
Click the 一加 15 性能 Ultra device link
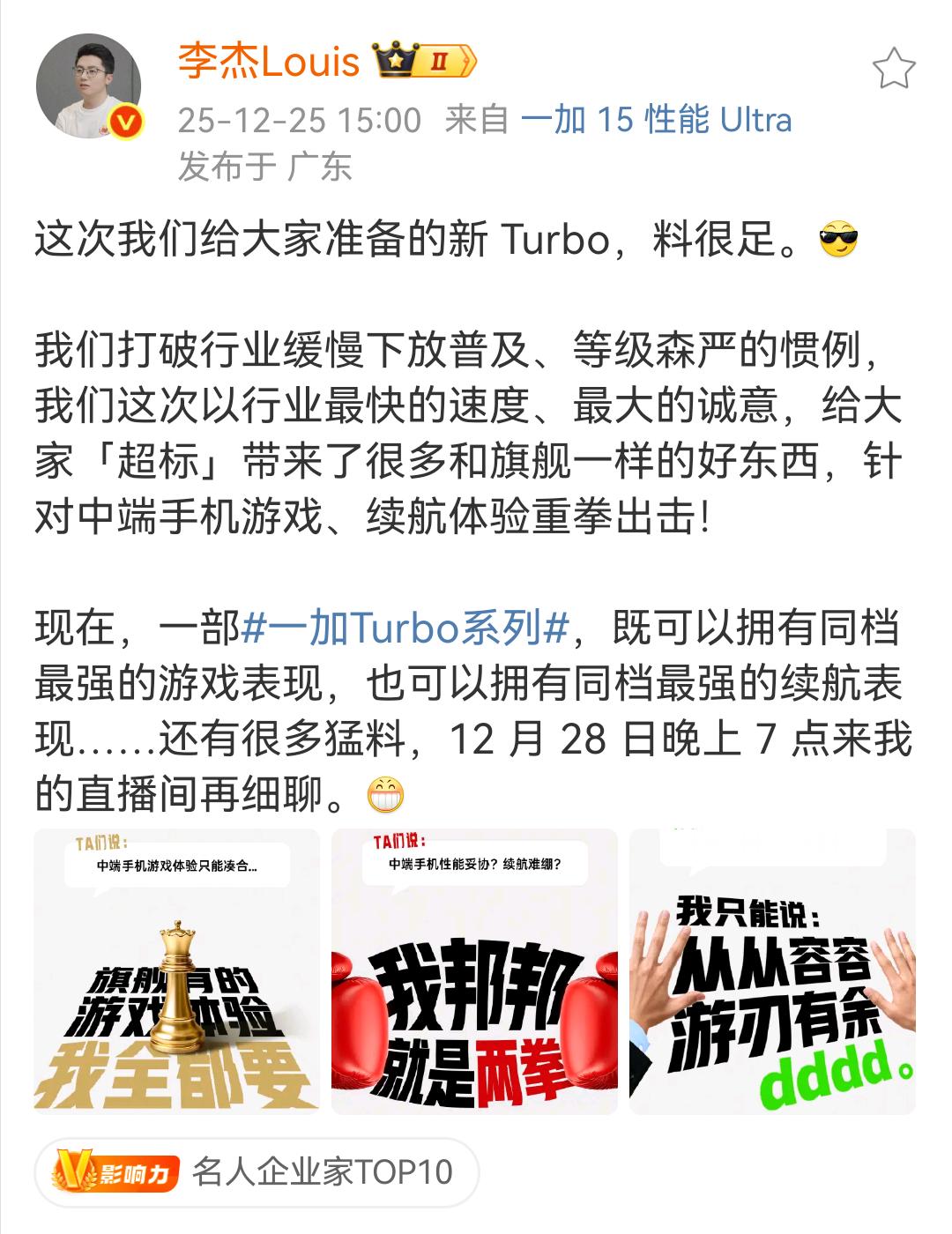659,119
